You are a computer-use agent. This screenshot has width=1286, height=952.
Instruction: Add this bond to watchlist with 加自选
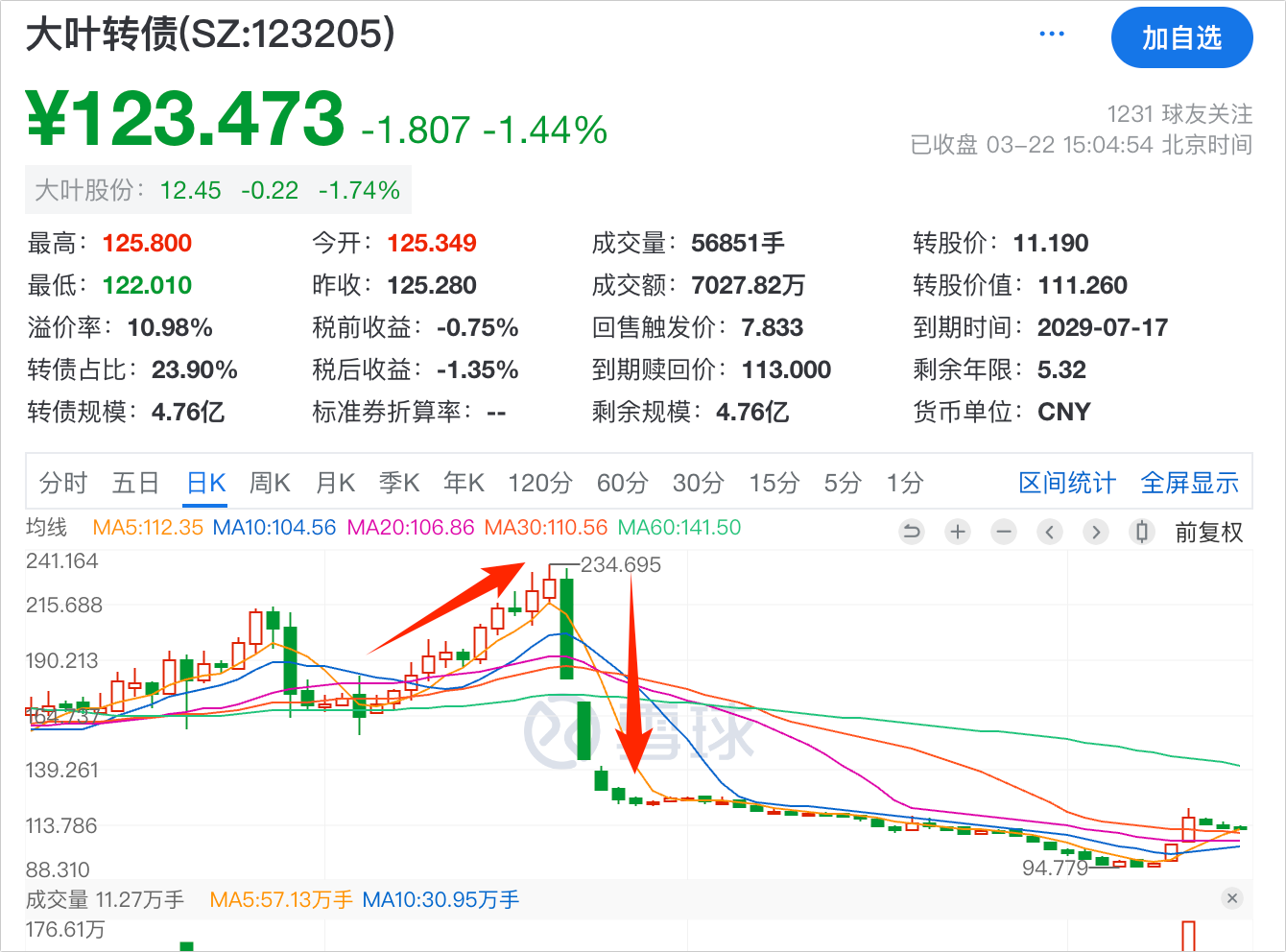click(x=1181, y=38)
